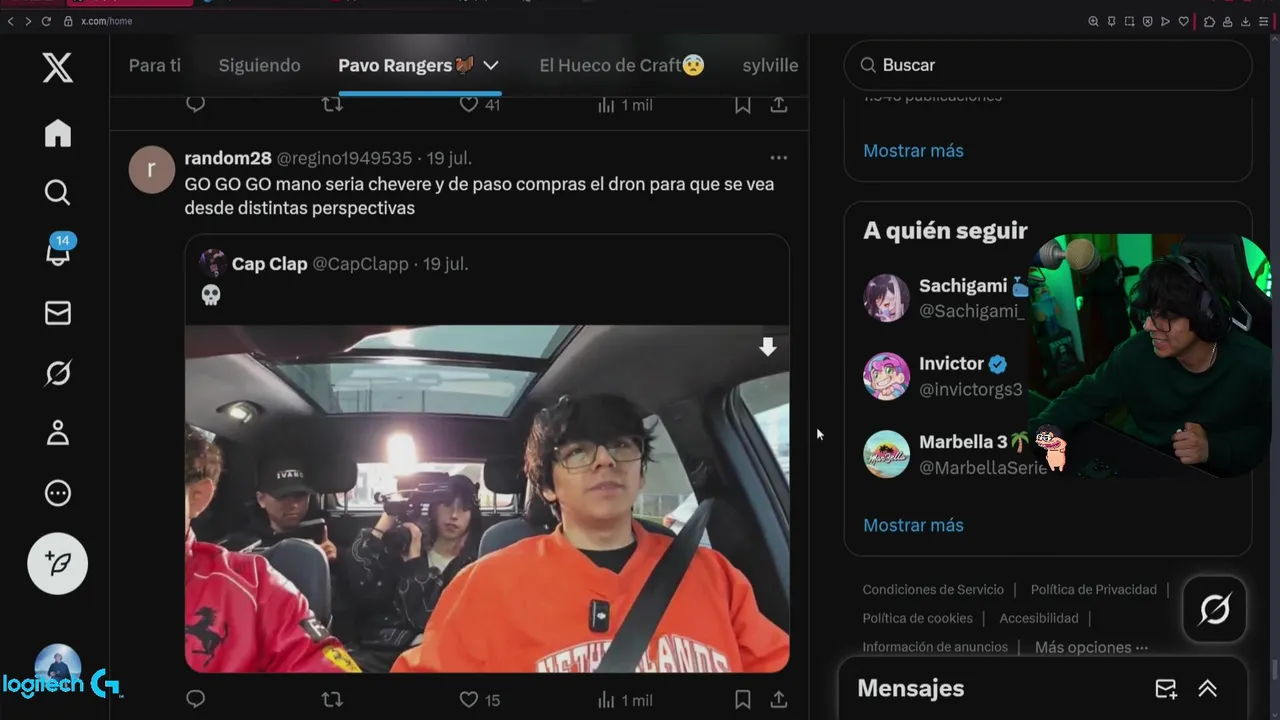Go to the X home icon
Image resolution: width=1280 pixels, height=720 pixels.
58,133
